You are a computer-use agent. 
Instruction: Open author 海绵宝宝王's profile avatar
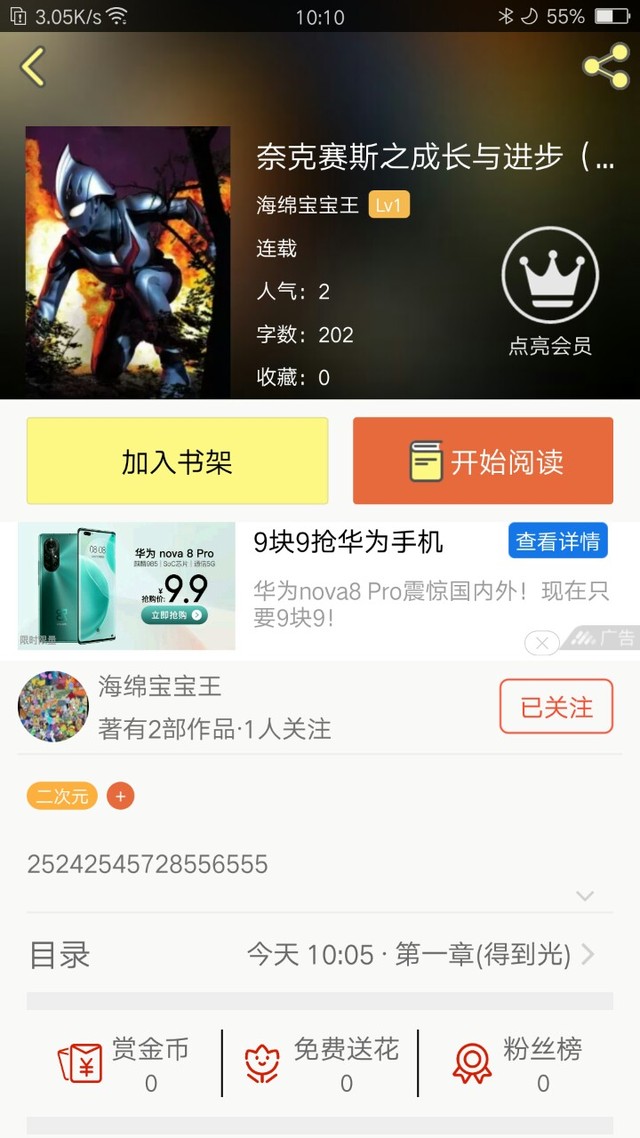click(53, 707)
